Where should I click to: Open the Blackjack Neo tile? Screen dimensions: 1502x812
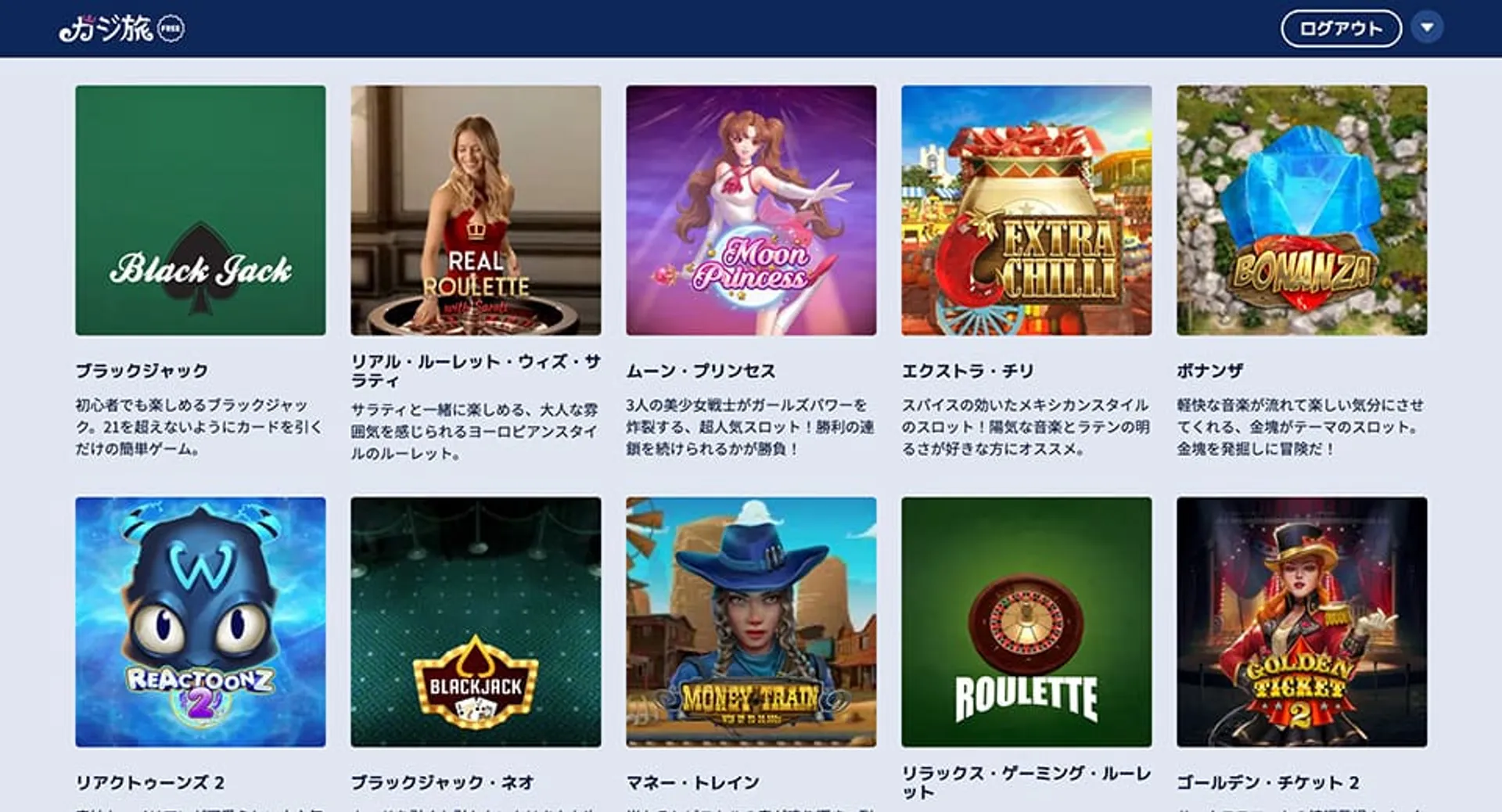(476, 622)
